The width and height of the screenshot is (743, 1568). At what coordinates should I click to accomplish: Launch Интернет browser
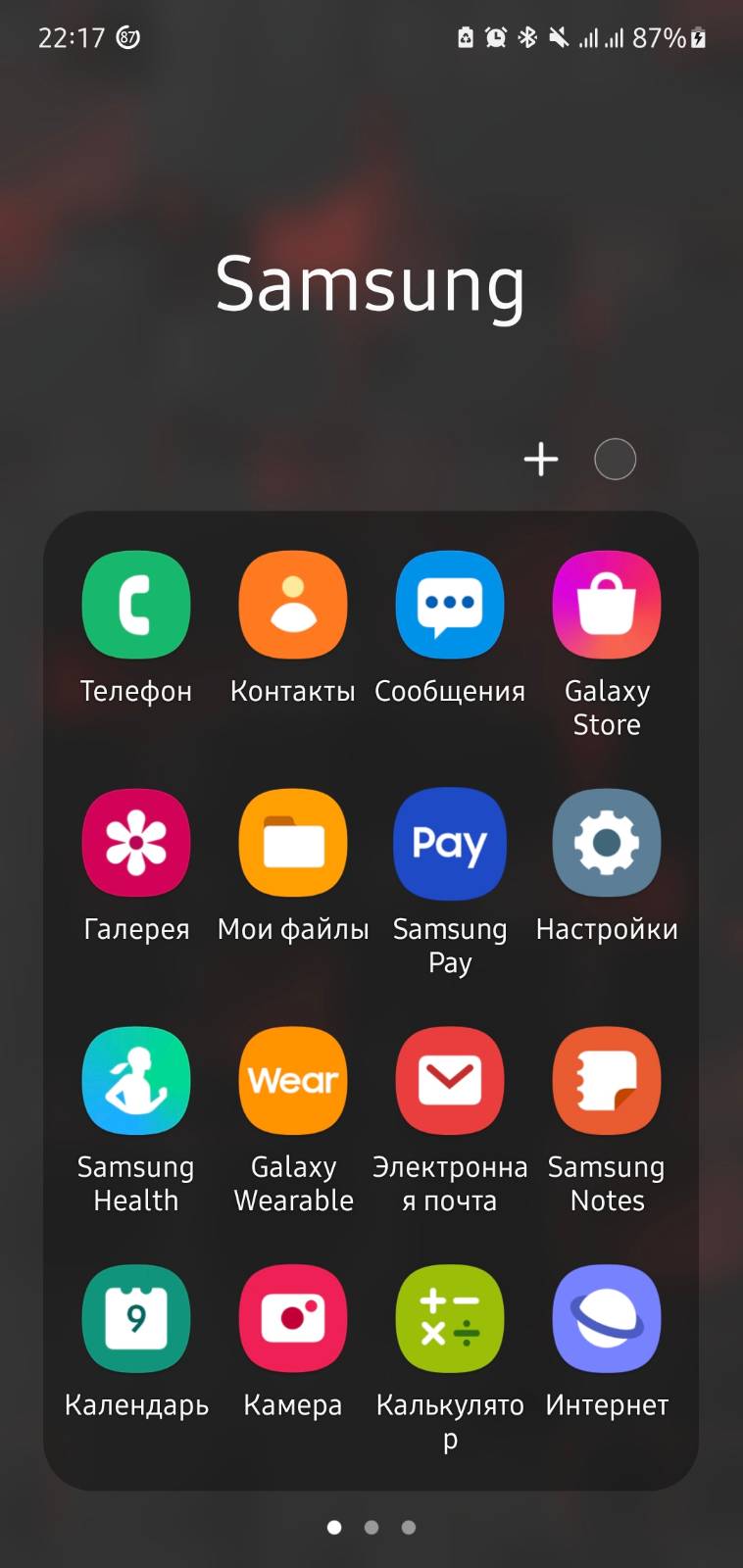(607, 1319)
